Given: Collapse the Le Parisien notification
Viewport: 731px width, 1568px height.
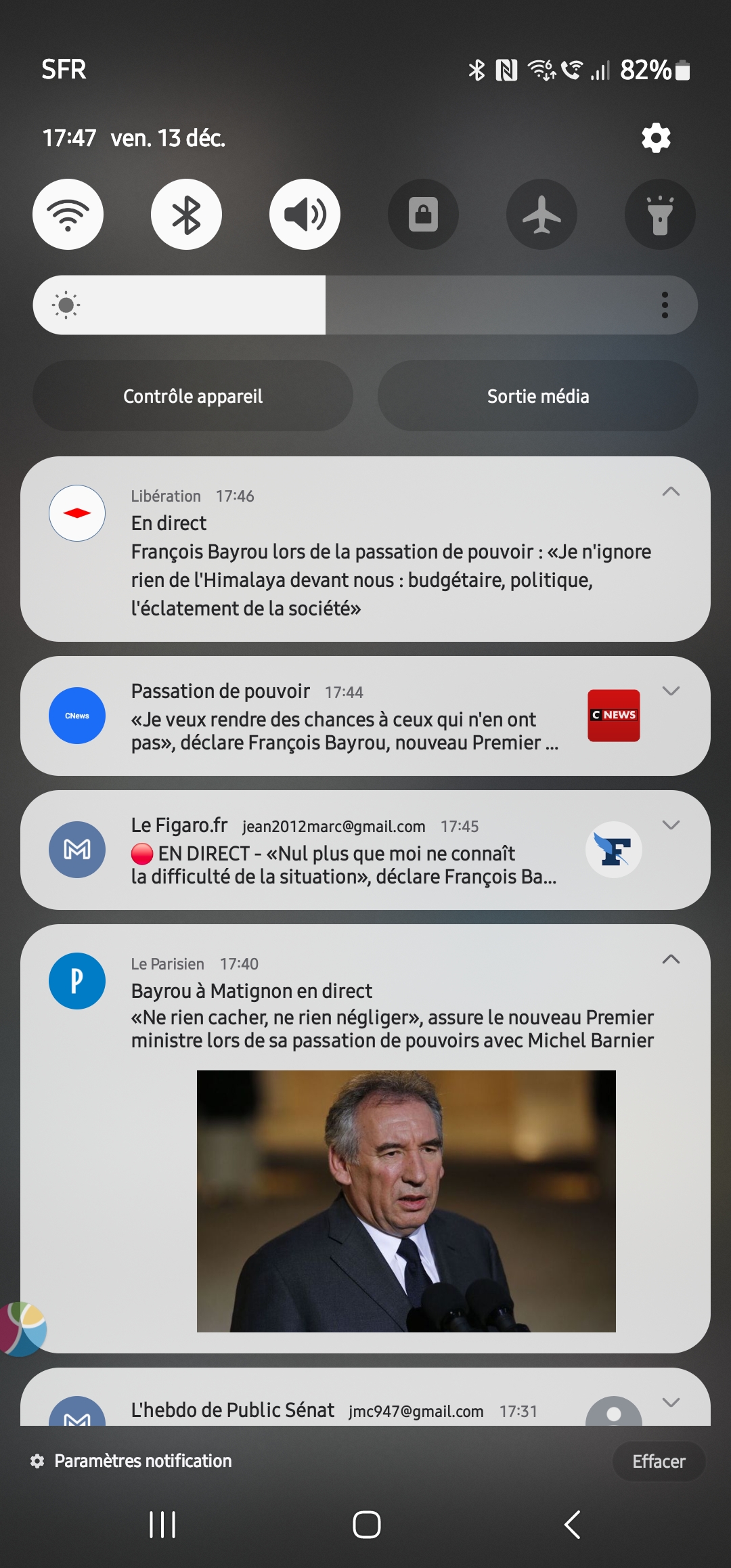Looking at the screenshot, I should tap(671, 959).
